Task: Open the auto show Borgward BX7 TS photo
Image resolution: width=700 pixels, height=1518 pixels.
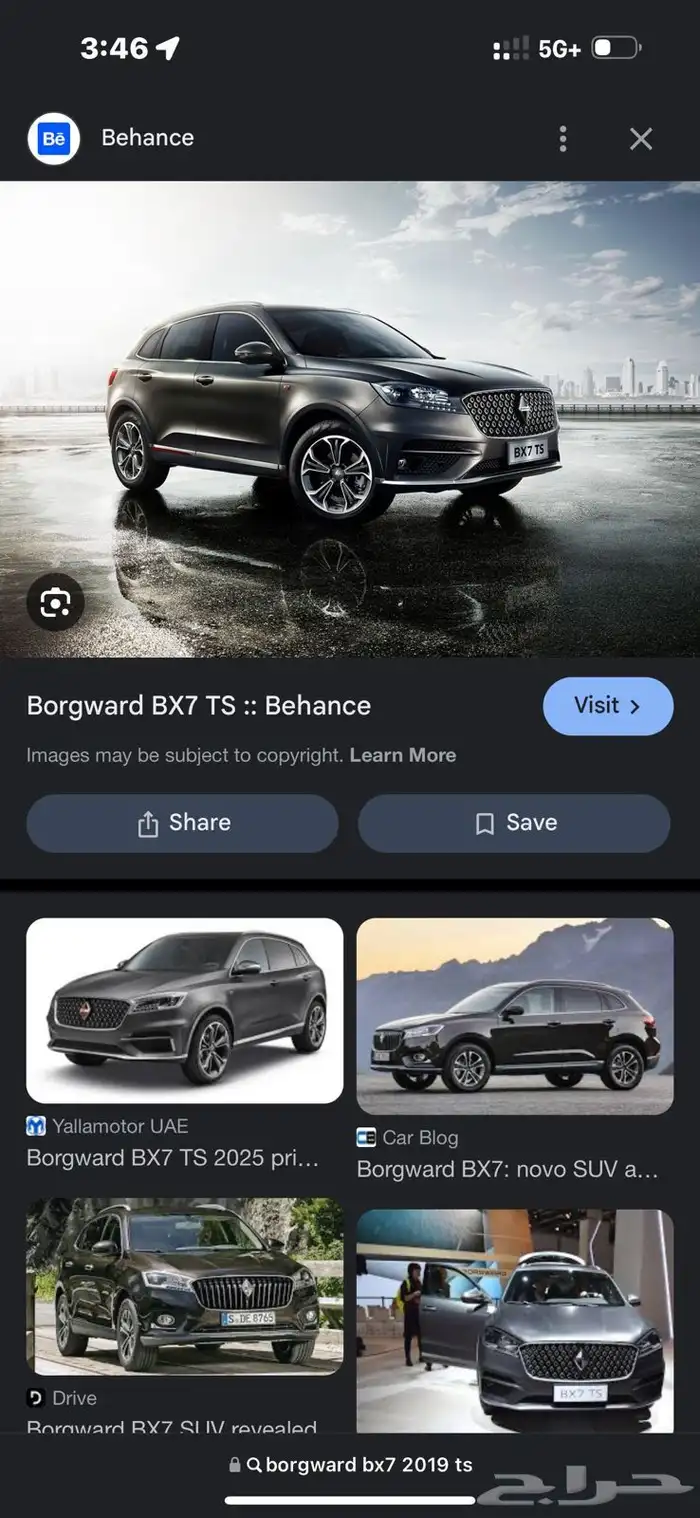Action: 514,1320
